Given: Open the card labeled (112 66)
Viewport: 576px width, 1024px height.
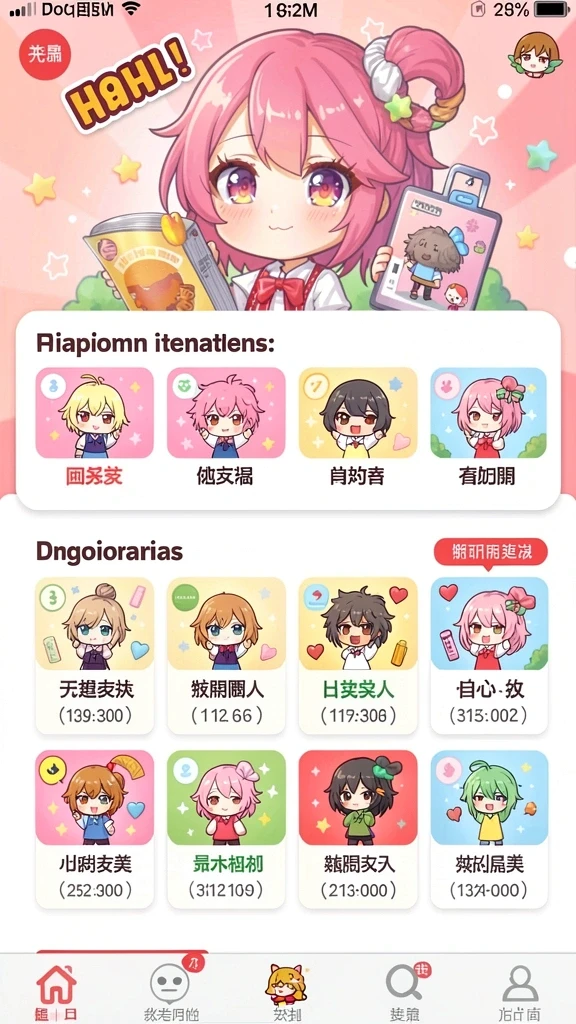Looking at the screenshot, I should [227, 655].
